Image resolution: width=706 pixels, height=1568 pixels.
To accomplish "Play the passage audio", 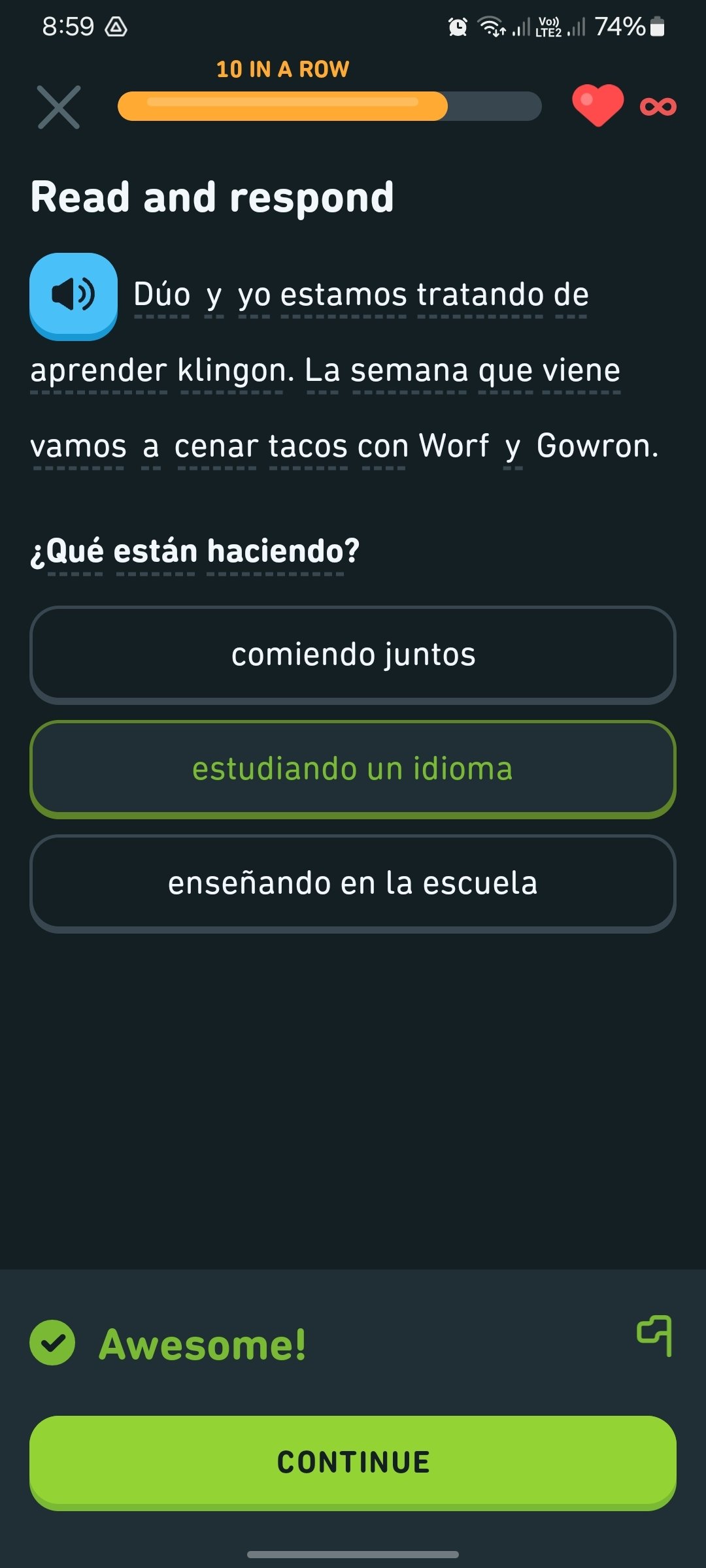I will pyautogui.click(x=73, y=295).
